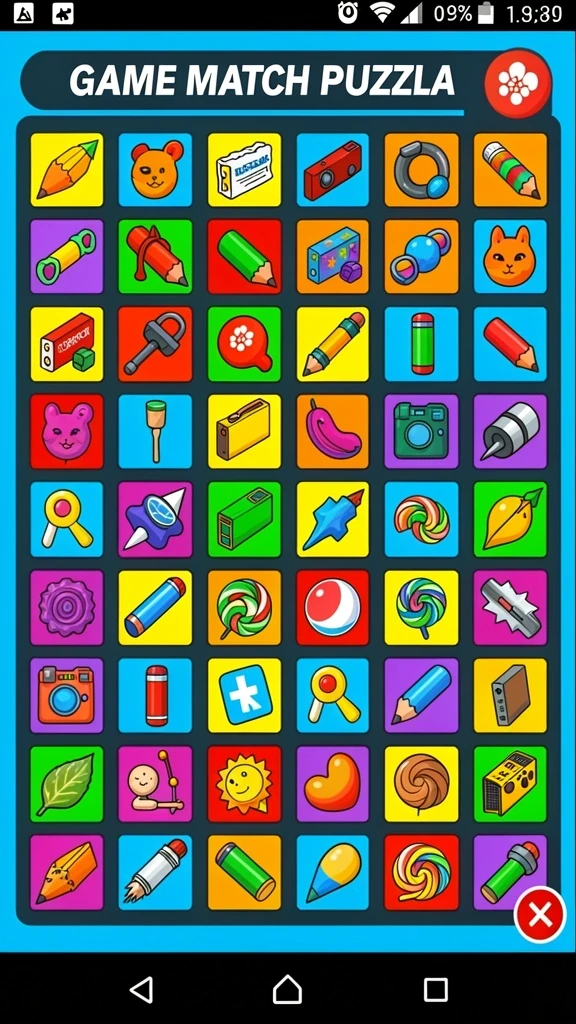576x1024 pixels.
Task: Tap the brown swirl lollipop on yellow
Action: [x=421, y=784]
